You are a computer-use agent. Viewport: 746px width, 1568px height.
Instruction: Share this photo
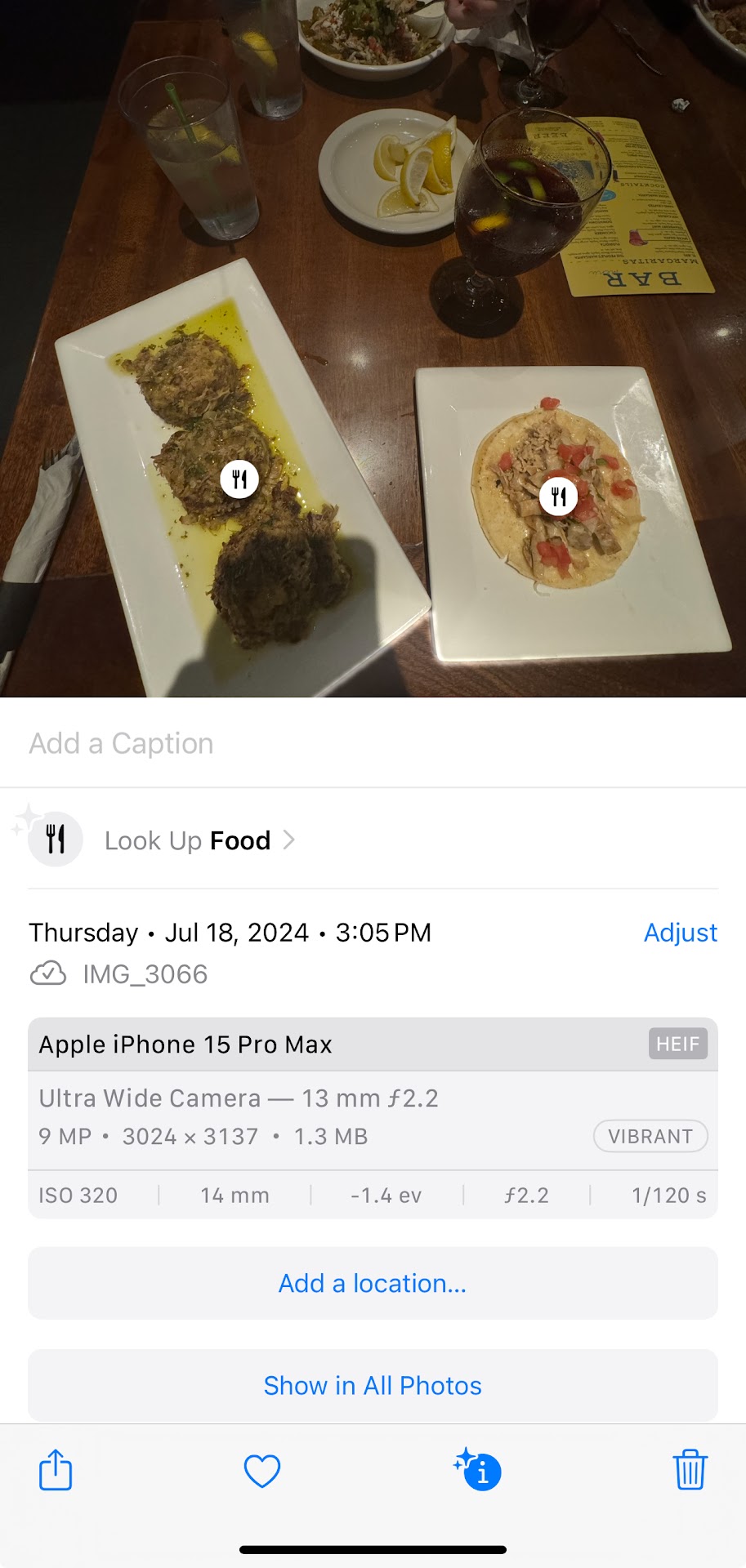pos(56,1470)
